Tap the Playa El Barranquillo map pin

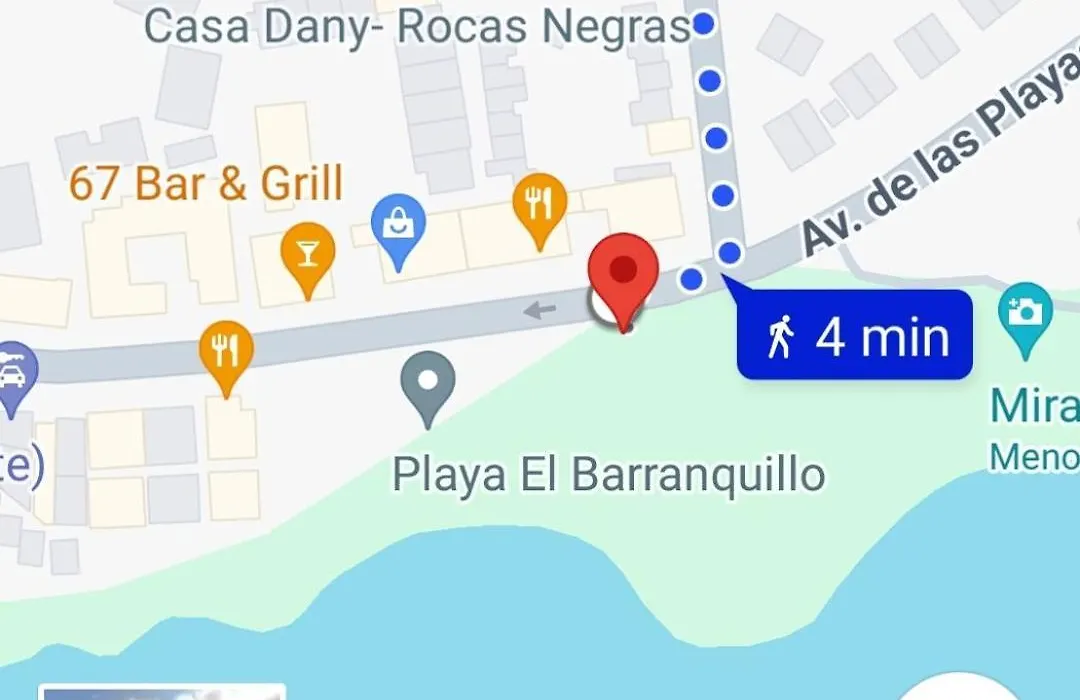(428, 385)
